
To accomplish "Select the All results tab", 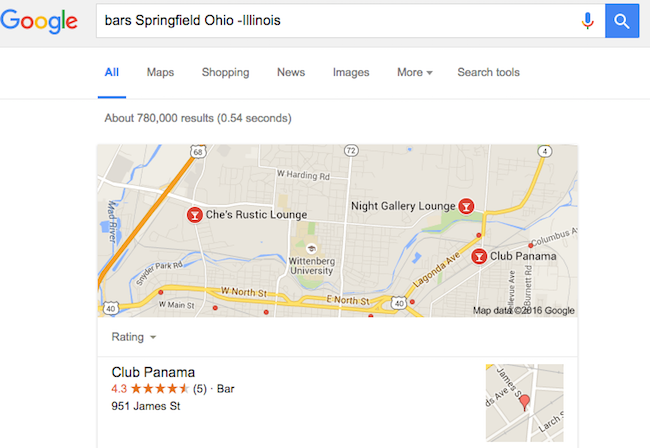I will coord(112,72).
